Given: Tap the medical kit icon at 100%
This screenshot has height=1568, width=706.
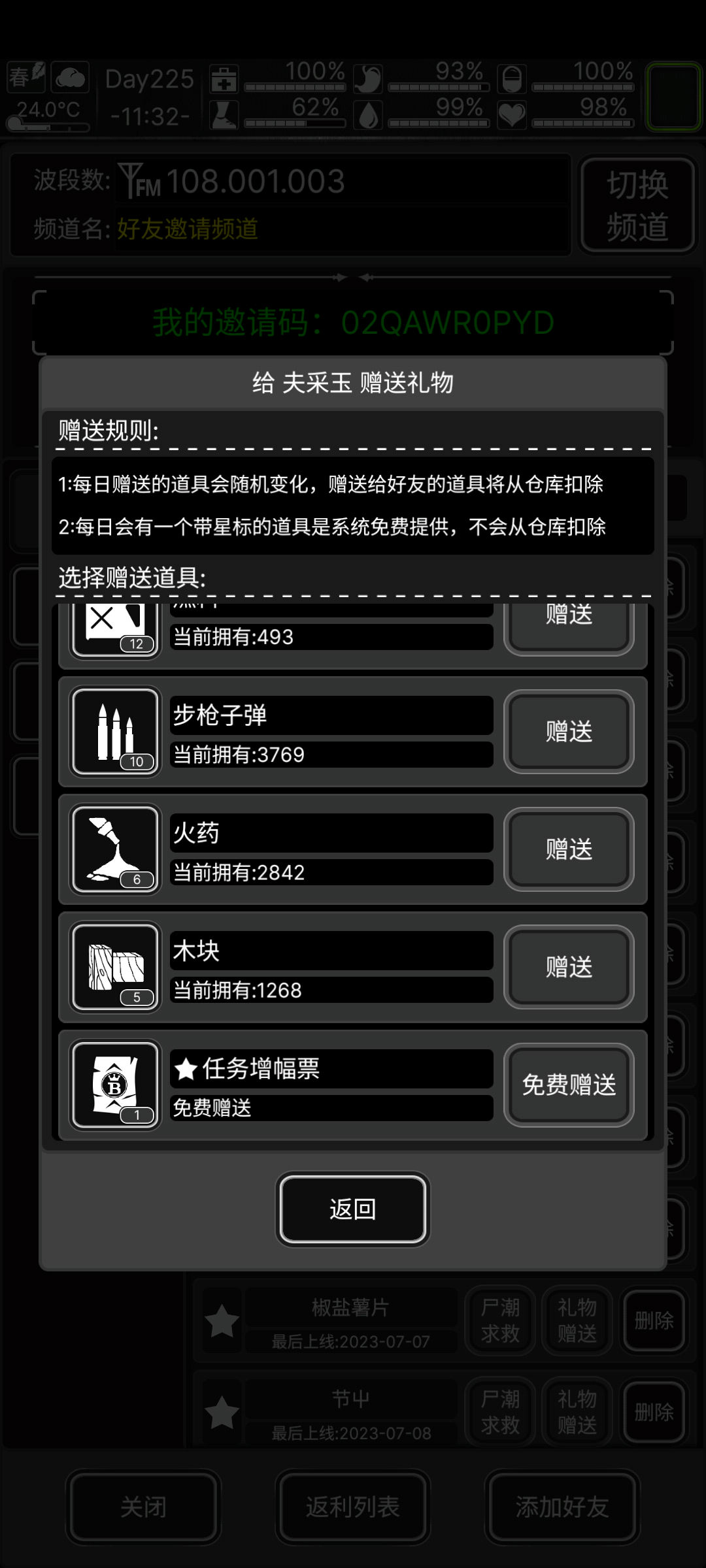Looking at the screenshot, I should [223, 78].
